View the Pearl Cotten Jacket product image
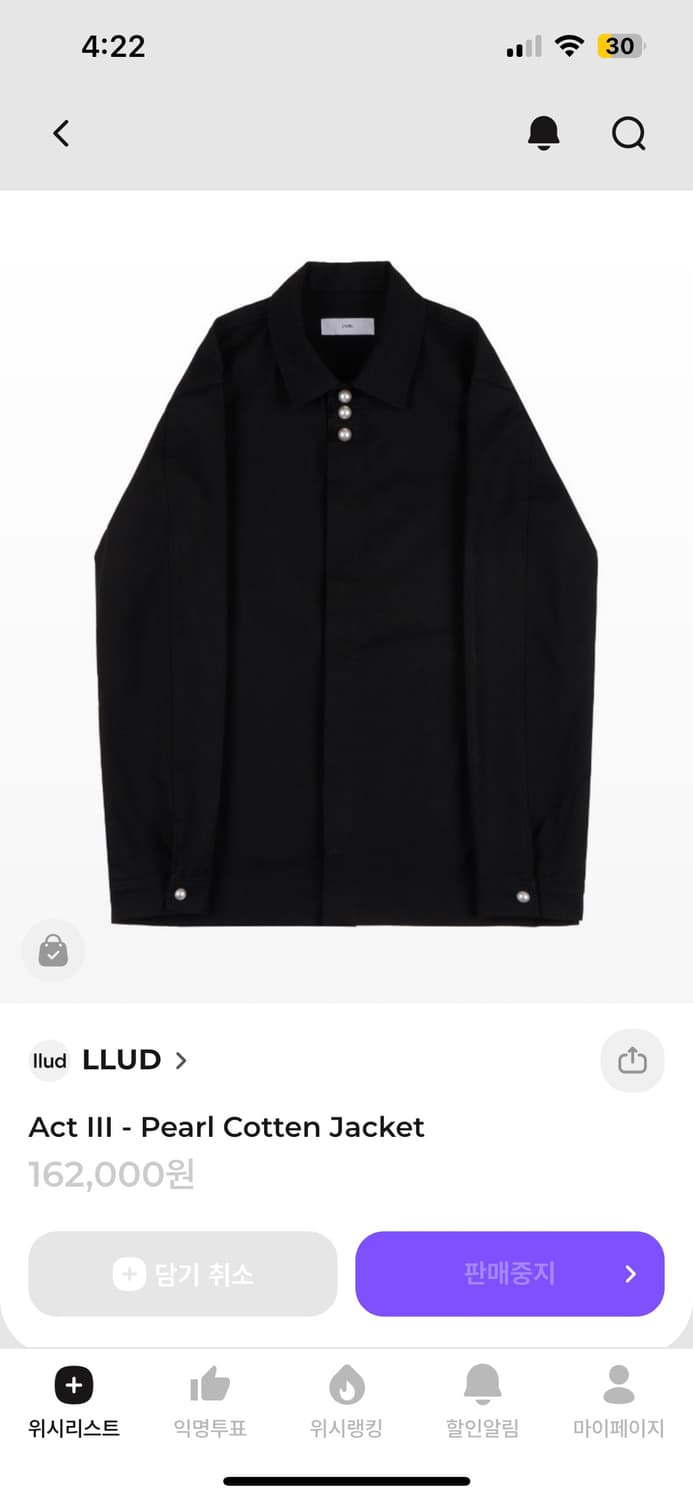 point(346,596)
